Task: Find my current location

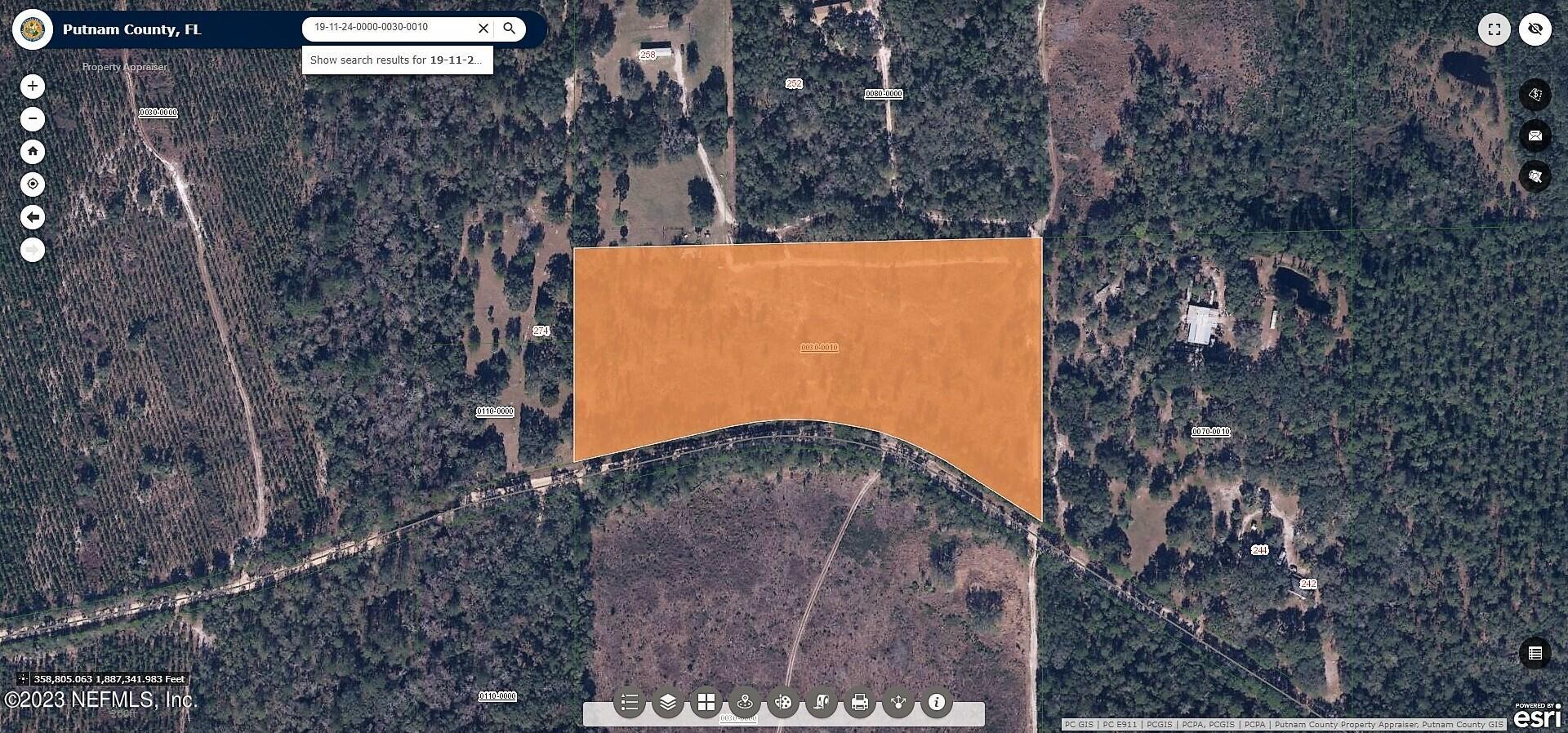Action: click(x=33, y=184)
